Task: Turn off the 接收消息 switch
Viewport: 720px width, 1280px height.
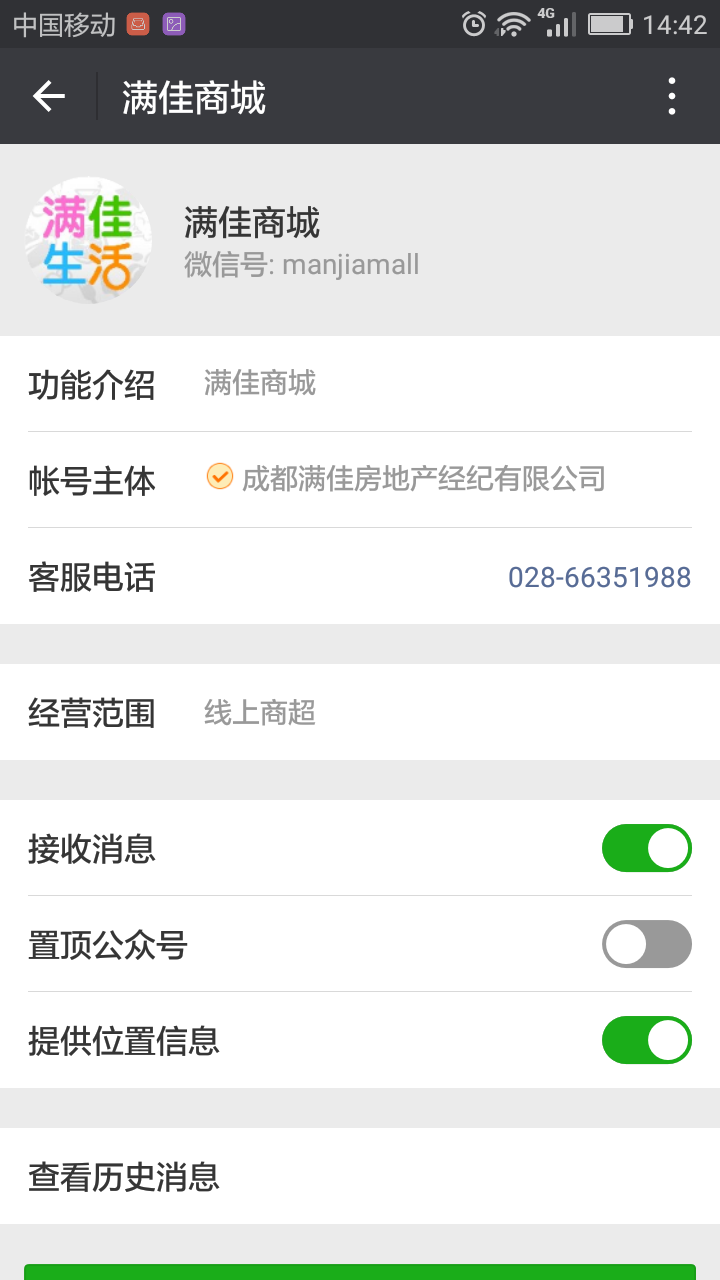Action: (x=646, y=848)
